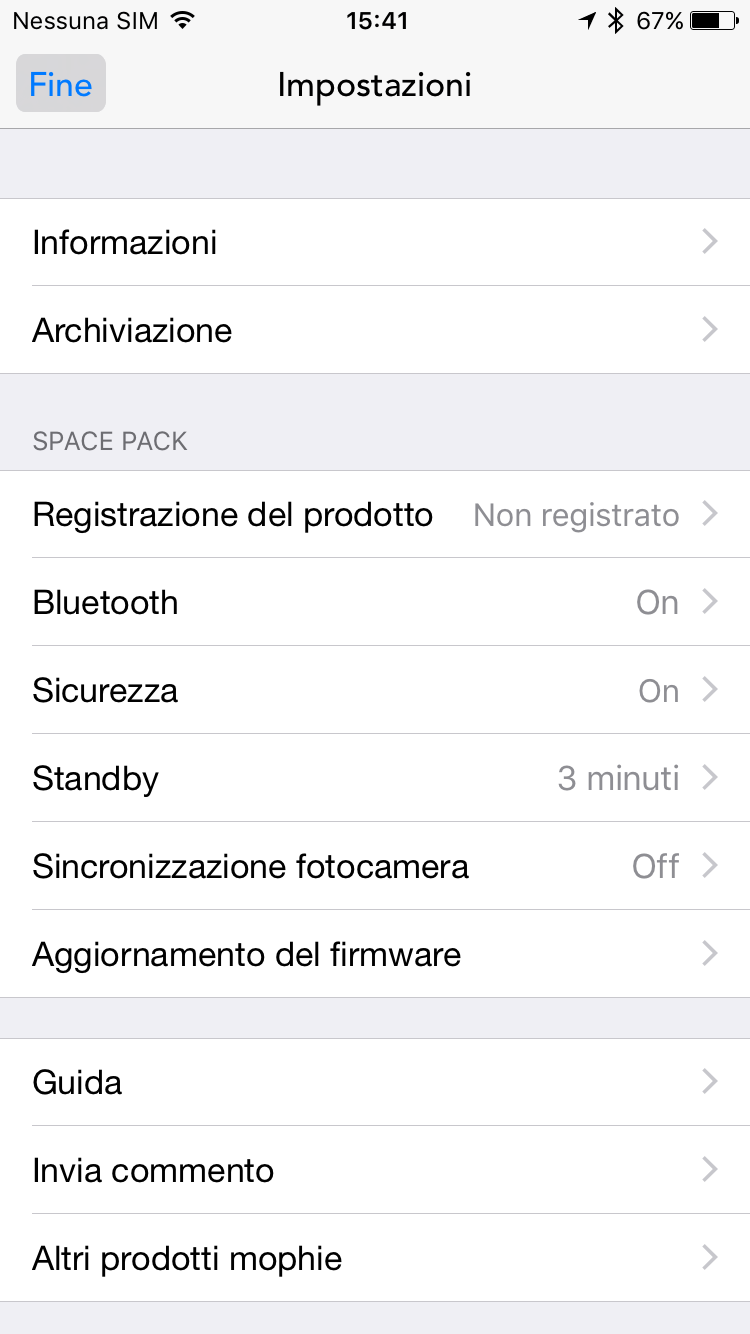
Task: View Altri prodotti mophie
Action: coord(375,1258)
